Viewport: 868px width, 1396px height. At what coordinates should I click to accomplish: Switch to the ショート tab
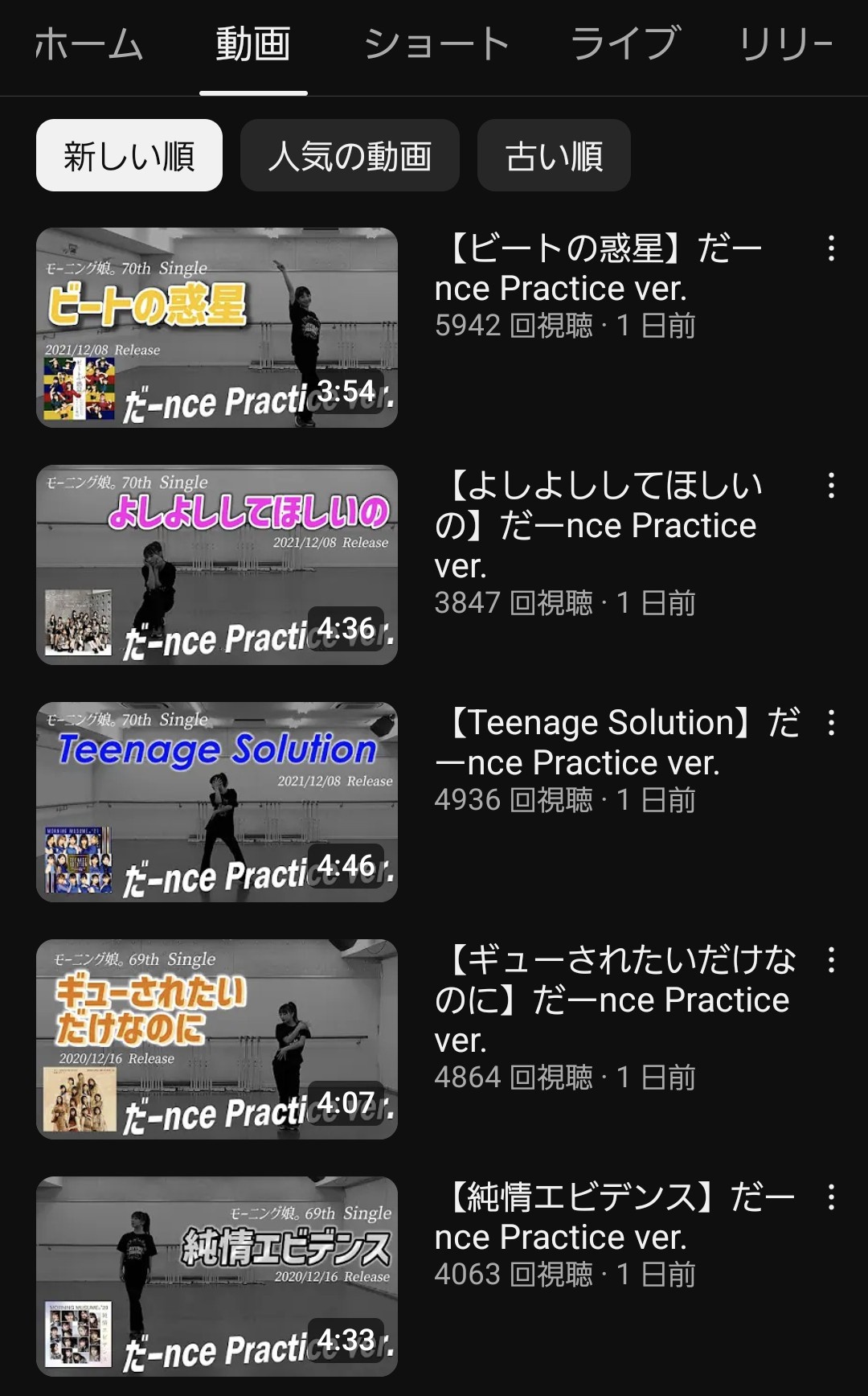(x=436, y=44)
